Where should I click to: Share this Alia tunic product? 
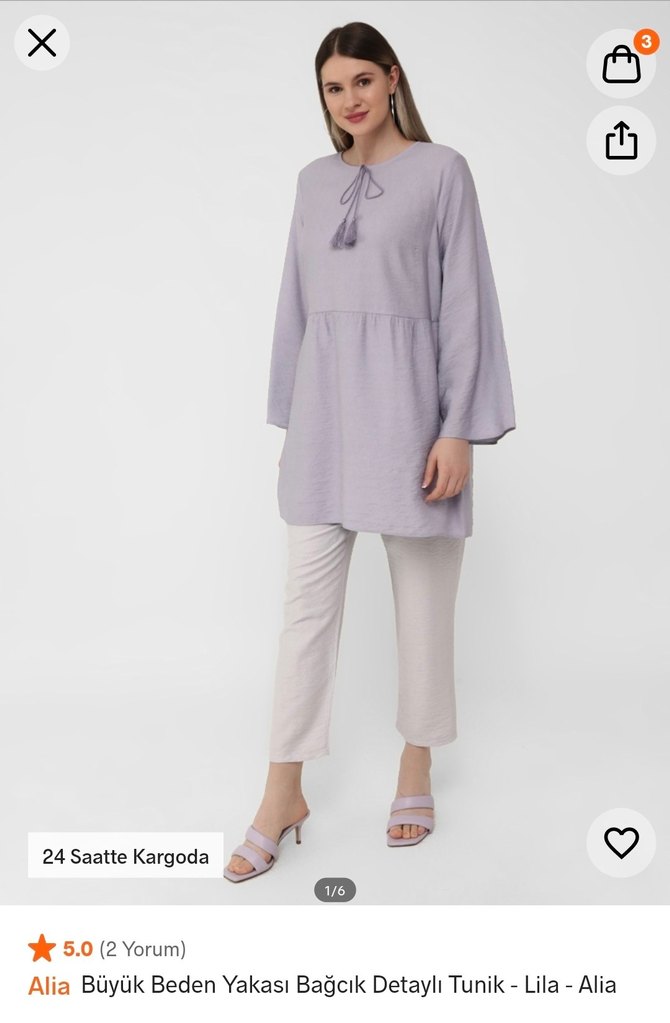(x=621, y=140)
